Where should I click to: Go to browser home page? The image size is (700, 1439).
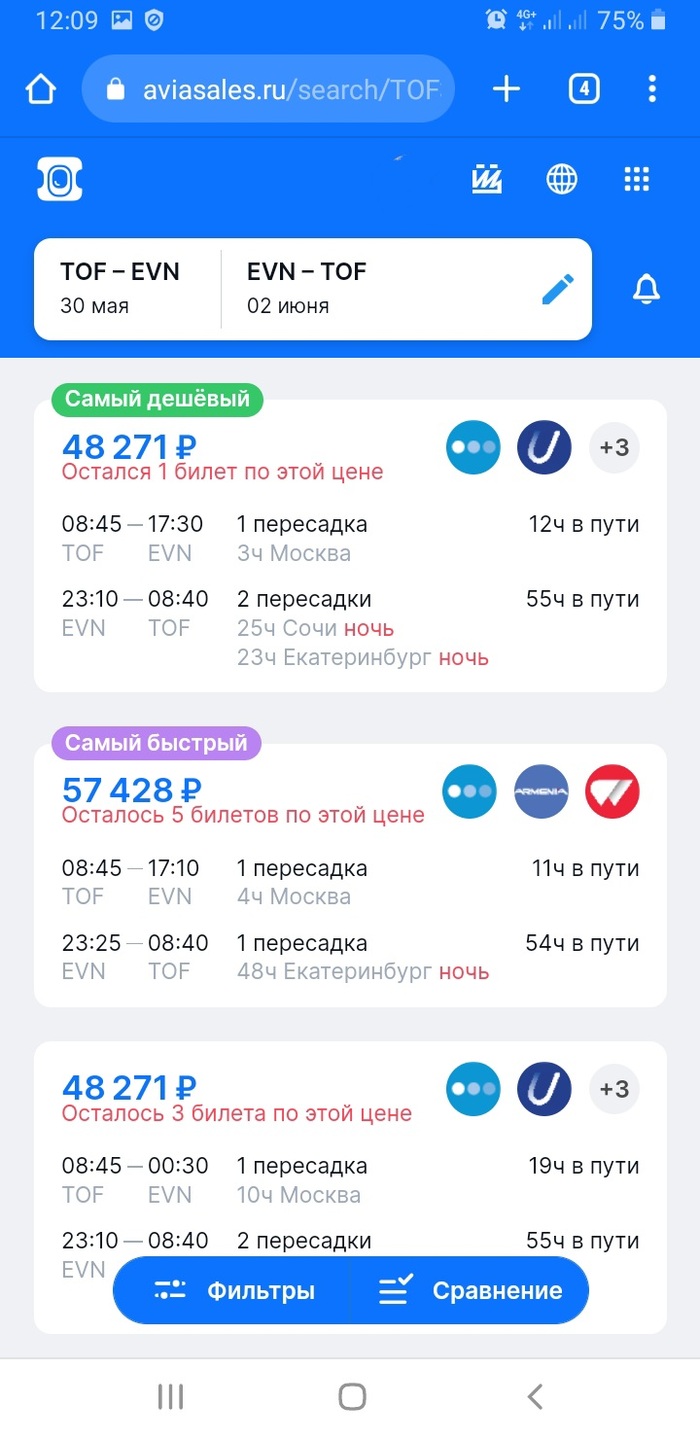point(41,90)
